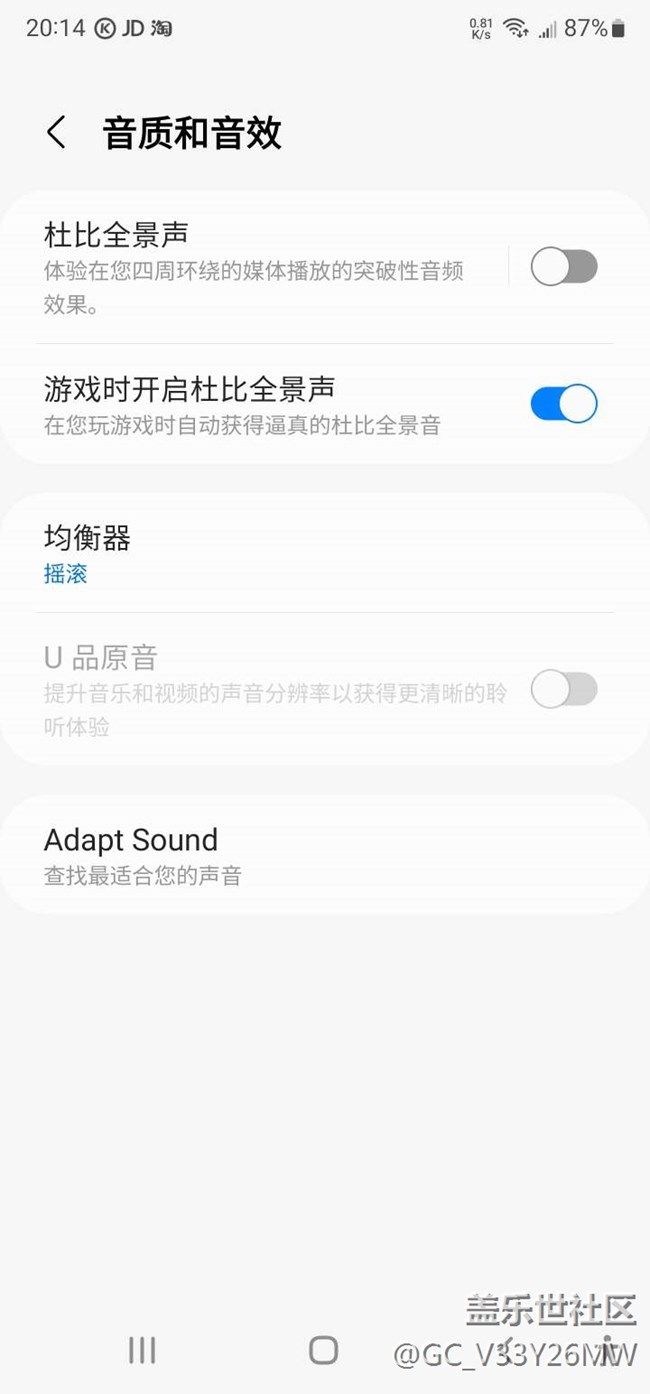This screenshot has height=1394, width=650.
Task: Tap the home button in navigation bar
Action: (323, 1350)
